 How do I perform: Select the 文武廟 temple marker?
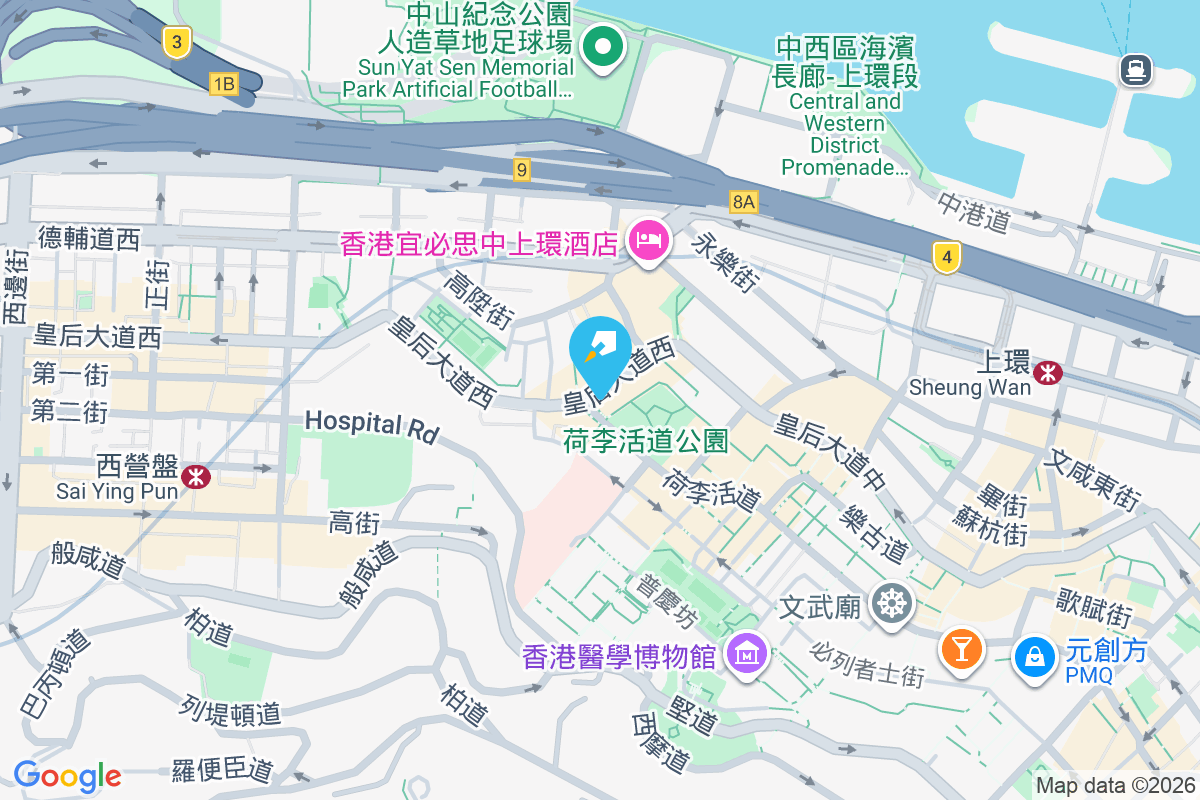[891, 603]
